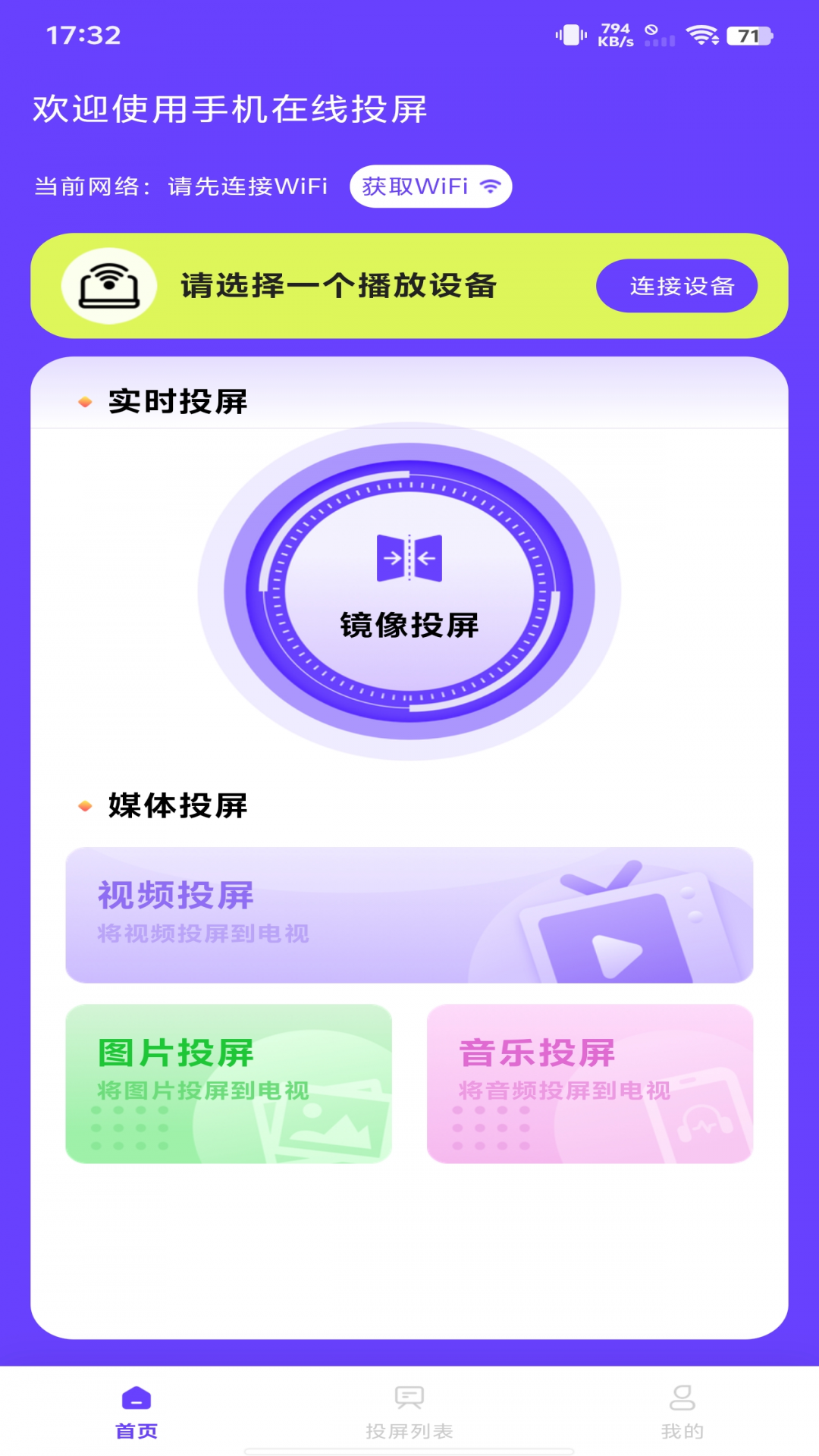Screen dimensions: 819x1456
Task: Open the 视频投屏 card
Action: click(409, 915)
